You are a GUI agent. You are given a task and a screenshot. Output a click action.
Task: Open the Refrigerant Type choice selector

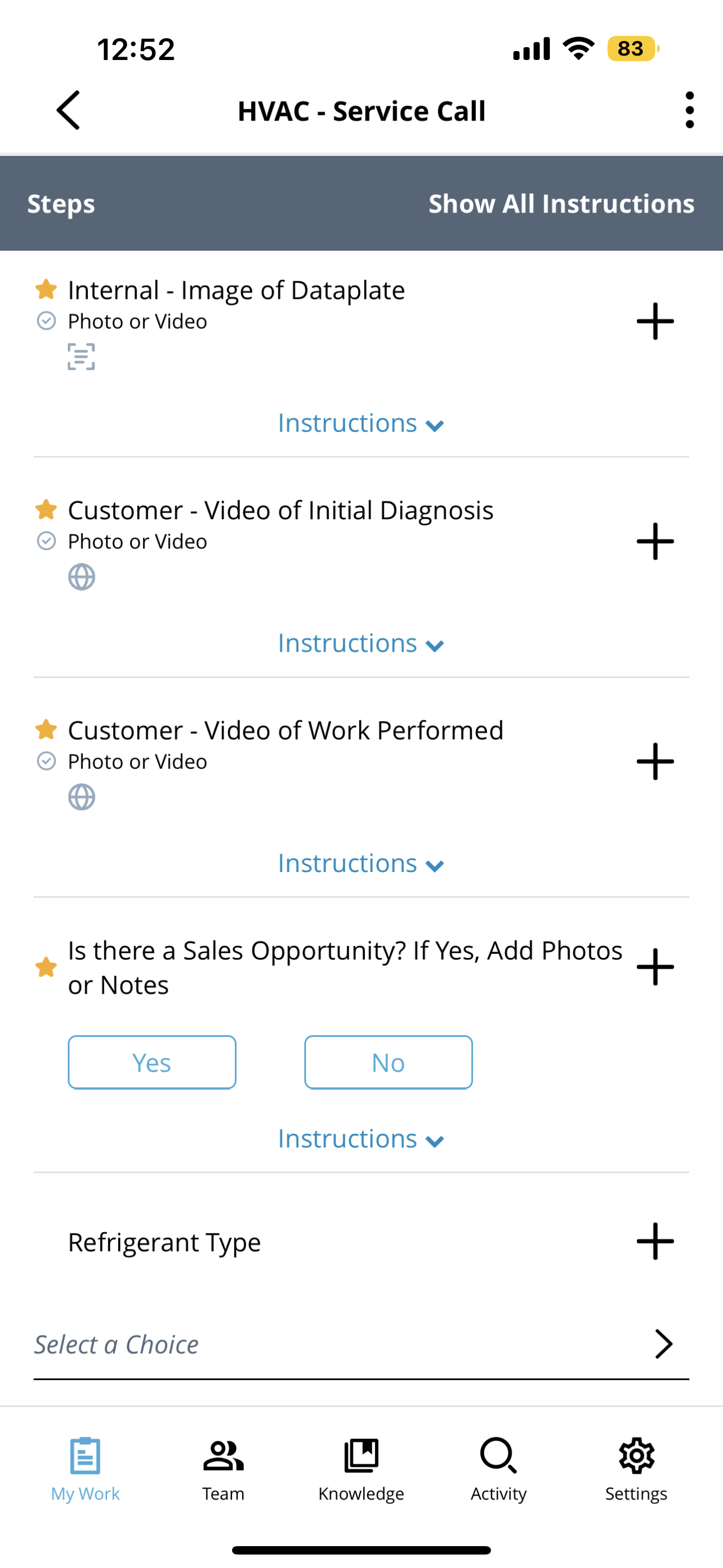click(361, 1344)
